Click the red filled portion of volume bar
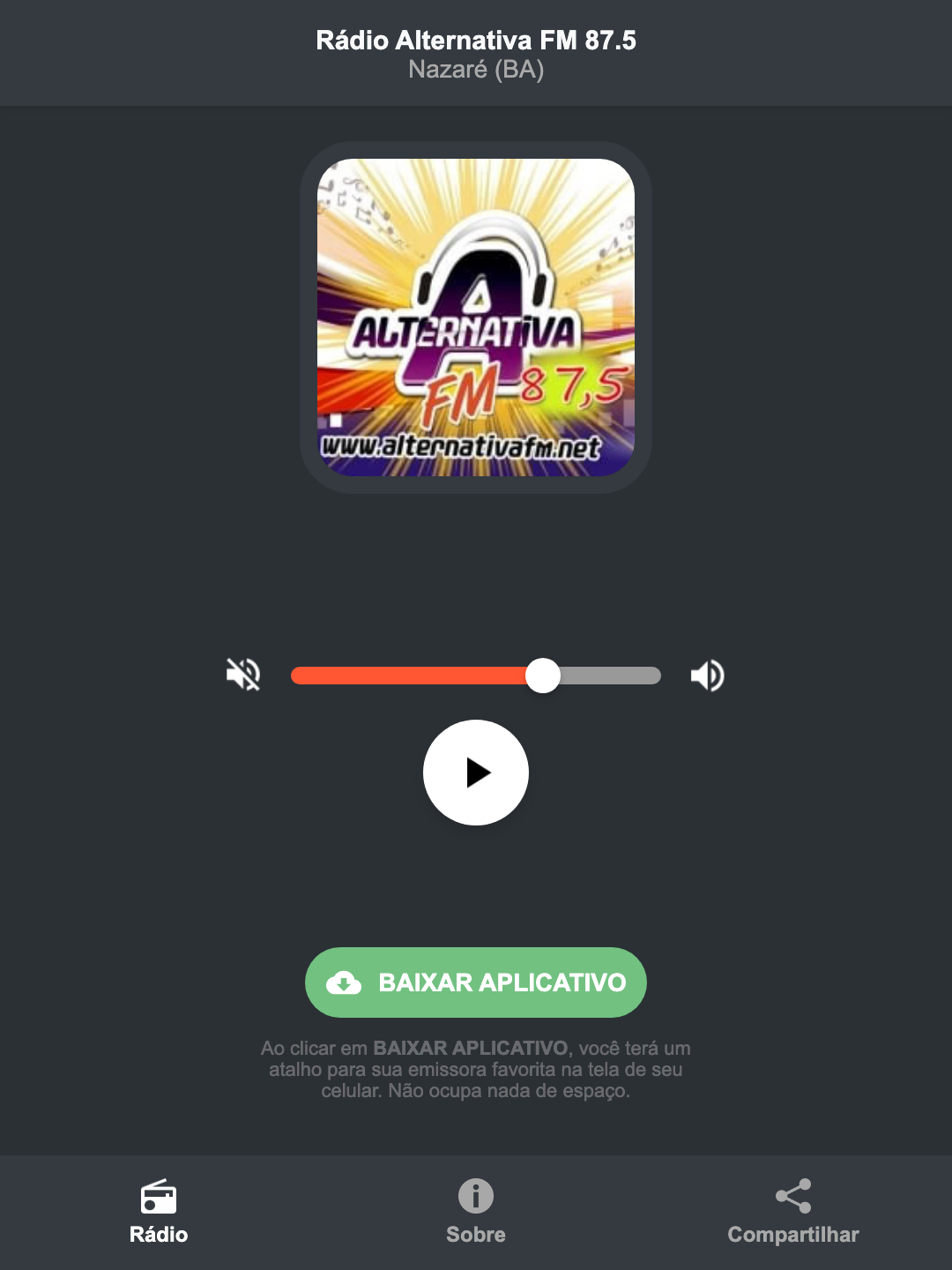 click(x=405, y=675)
